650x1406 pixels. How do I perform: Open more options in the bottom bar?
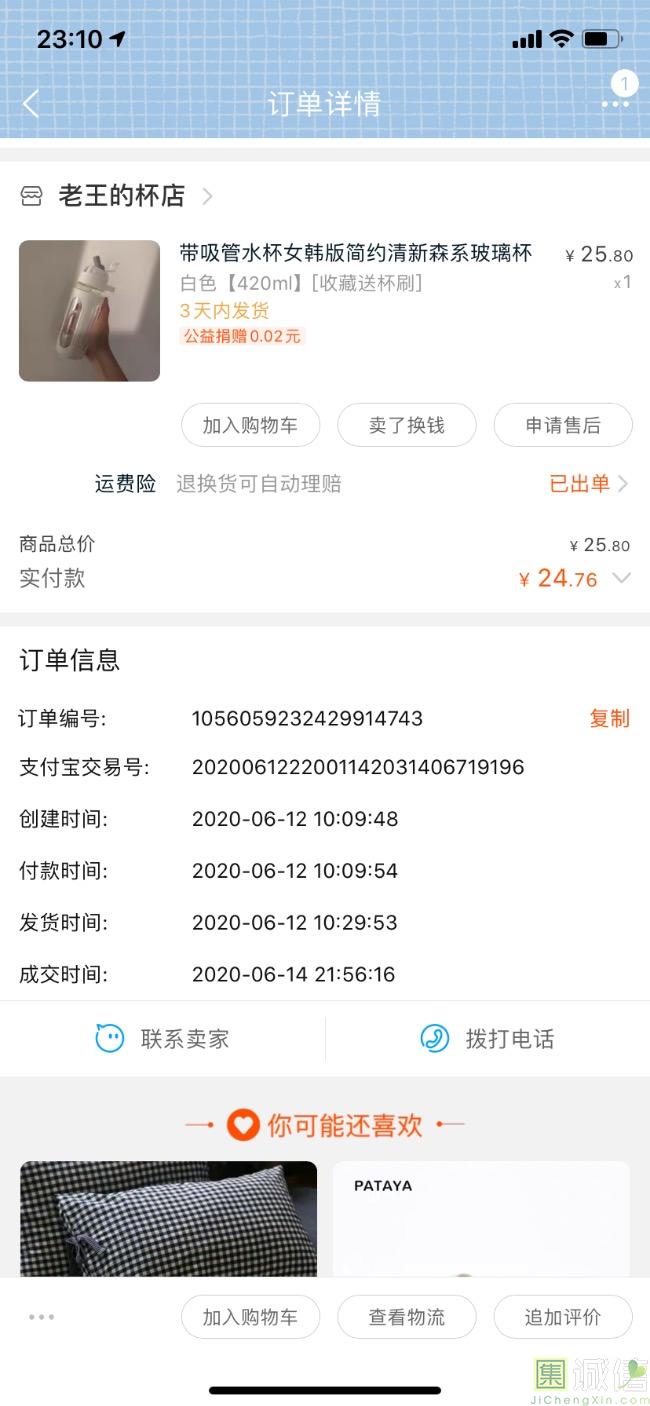[x=42, y=1317]
